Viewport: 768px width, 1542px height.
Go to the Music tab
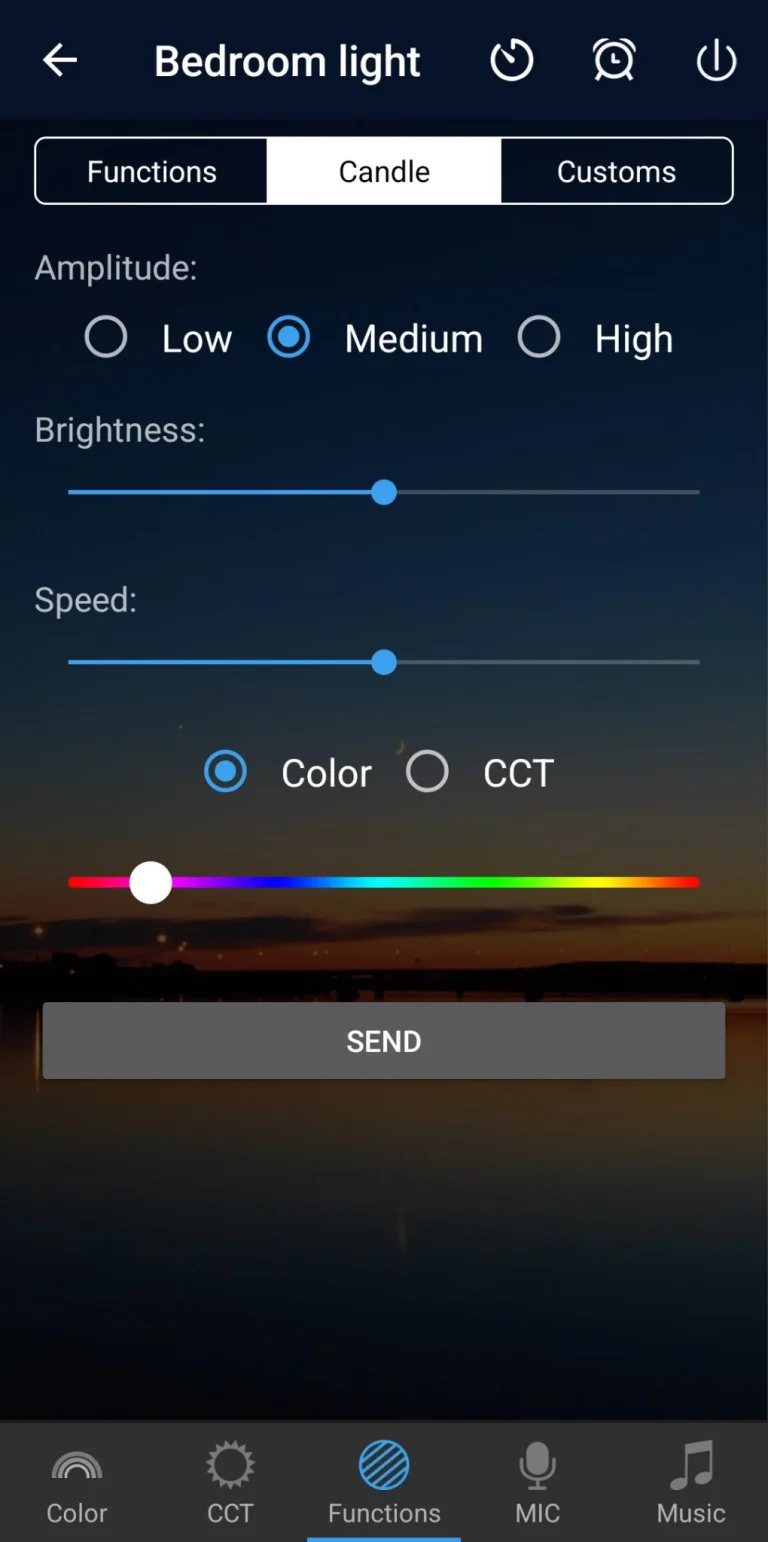click(x=691, y=1482)
